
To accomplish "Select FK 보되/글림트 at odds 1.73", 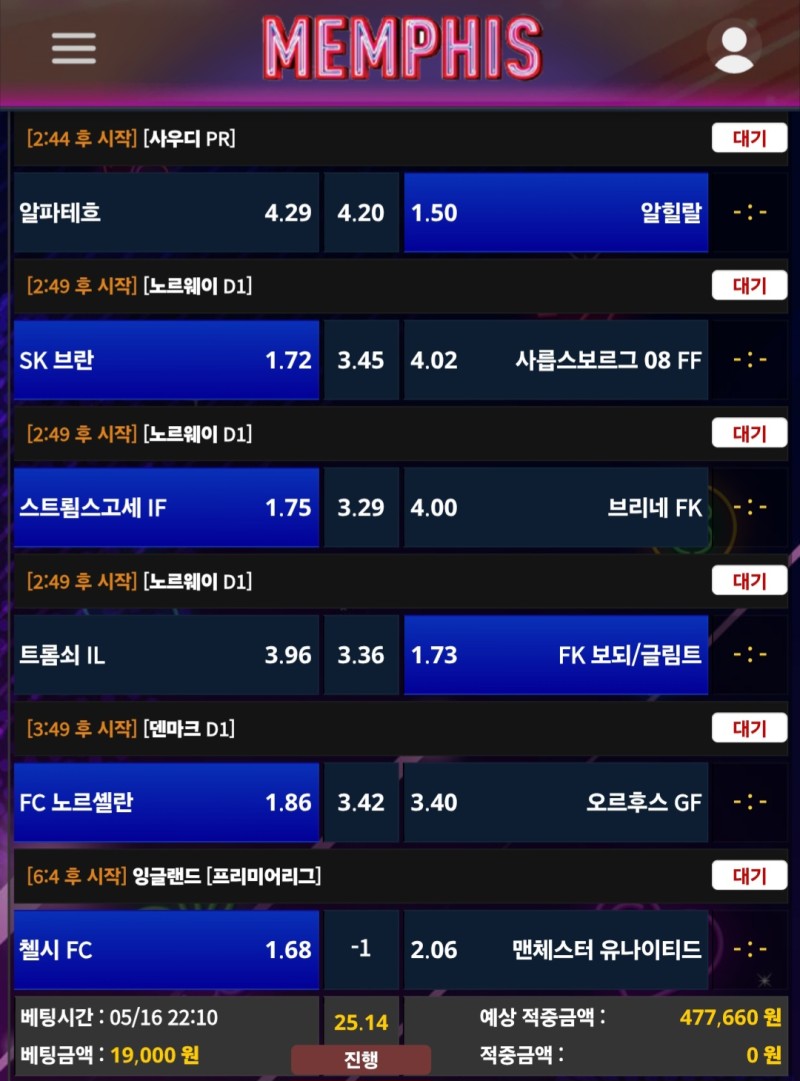I will [555, 655].
